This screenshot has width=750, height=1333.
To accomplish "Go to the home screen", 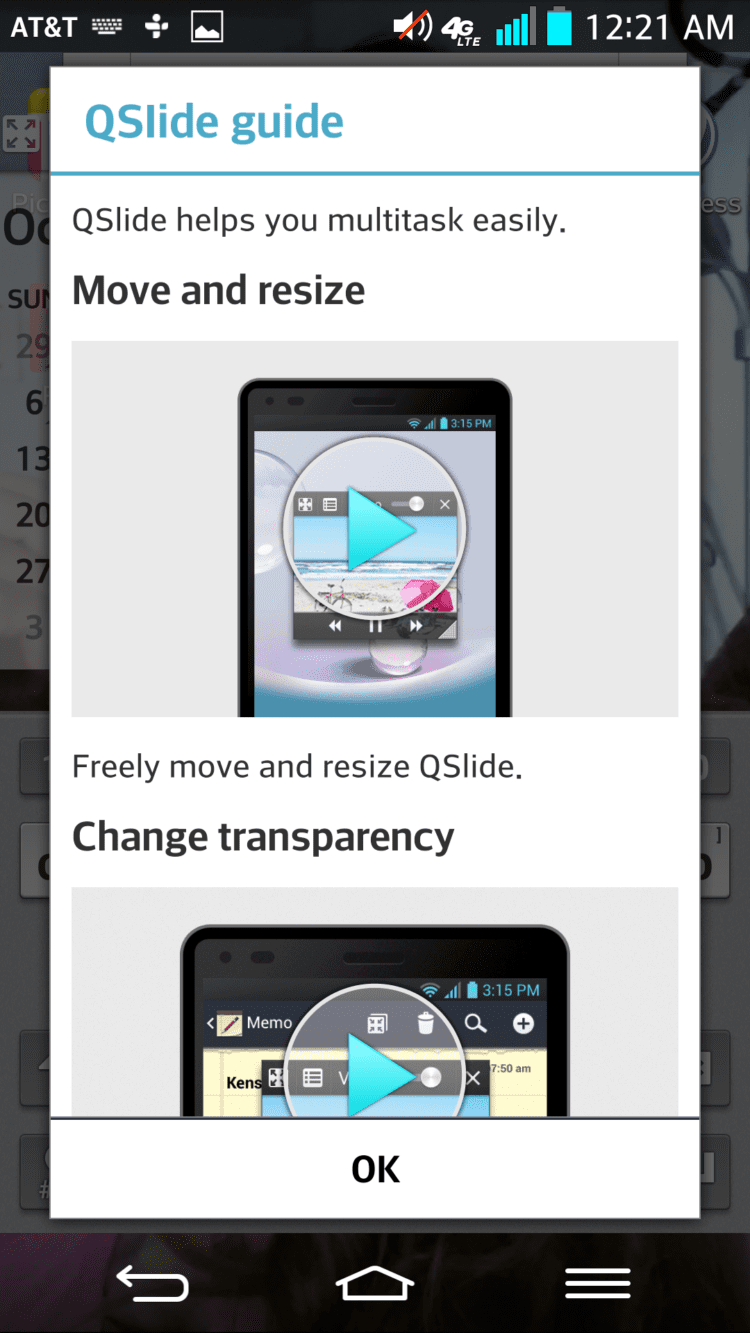I will pyautogui.click(x=375, y=1283).
